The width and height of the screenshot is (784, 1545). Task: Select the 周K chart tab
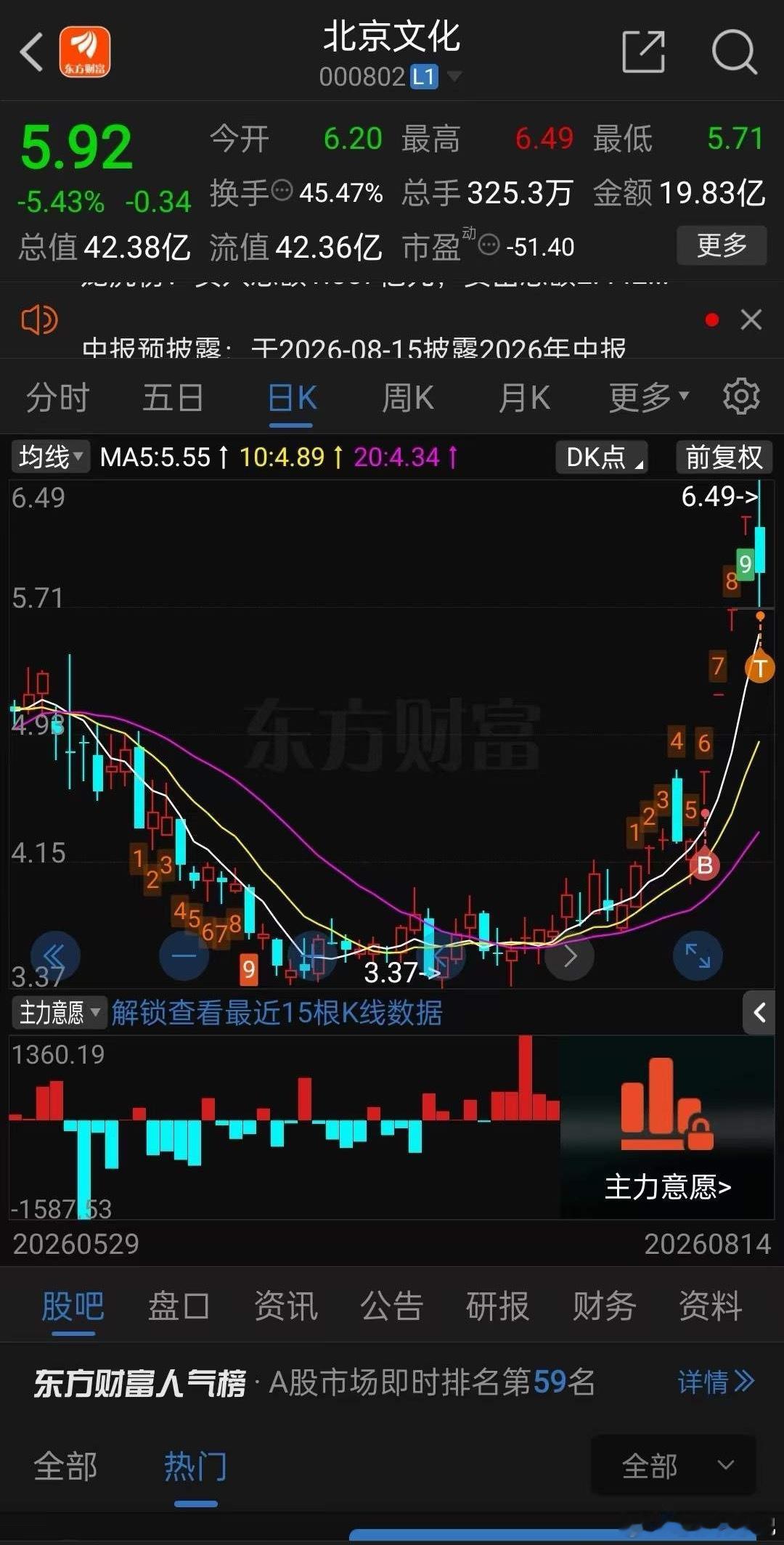pos(408,398)
